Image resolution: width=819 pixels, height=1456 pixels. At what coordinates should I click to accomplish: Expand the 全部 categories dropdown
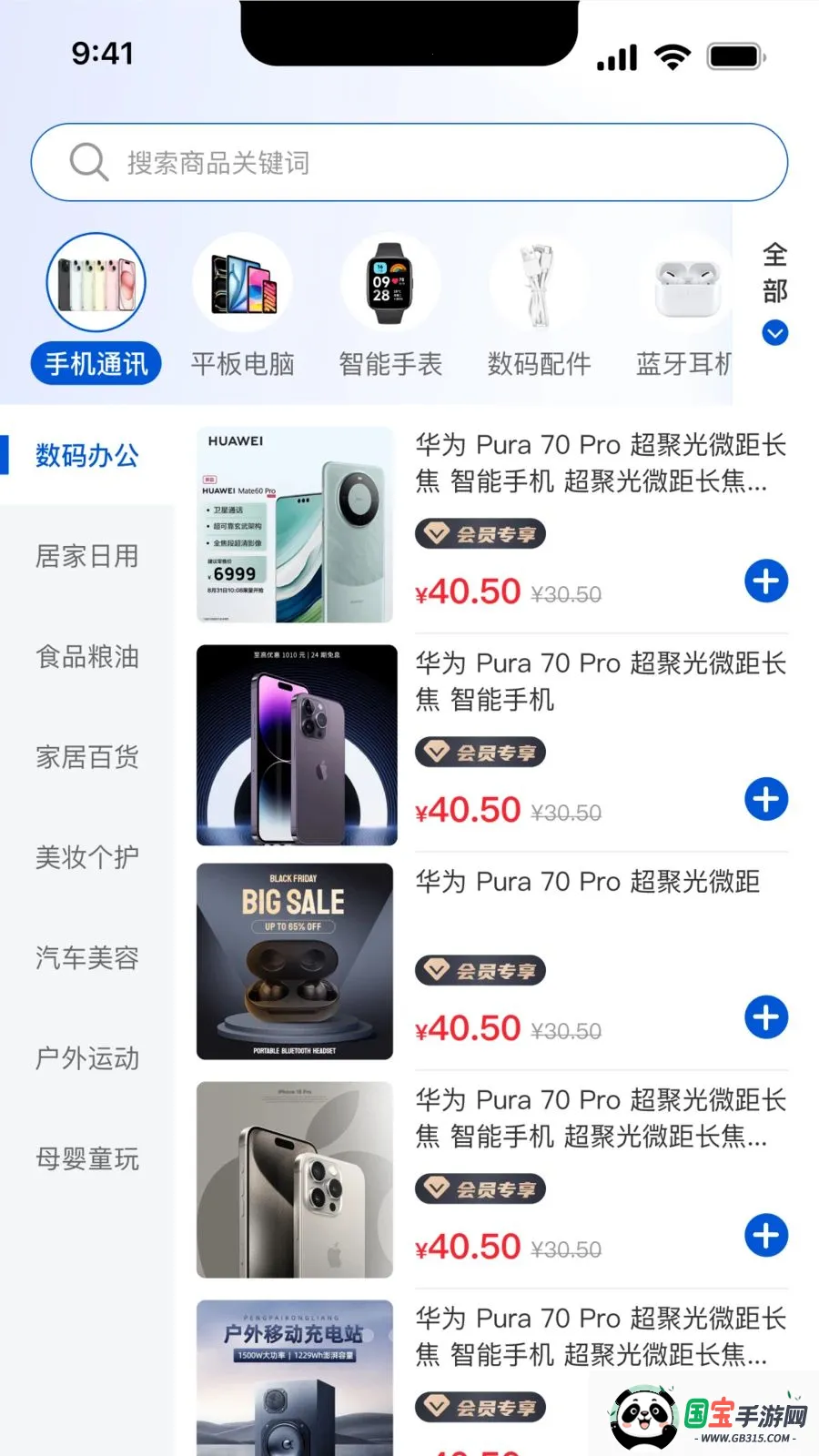click(775, 292)
